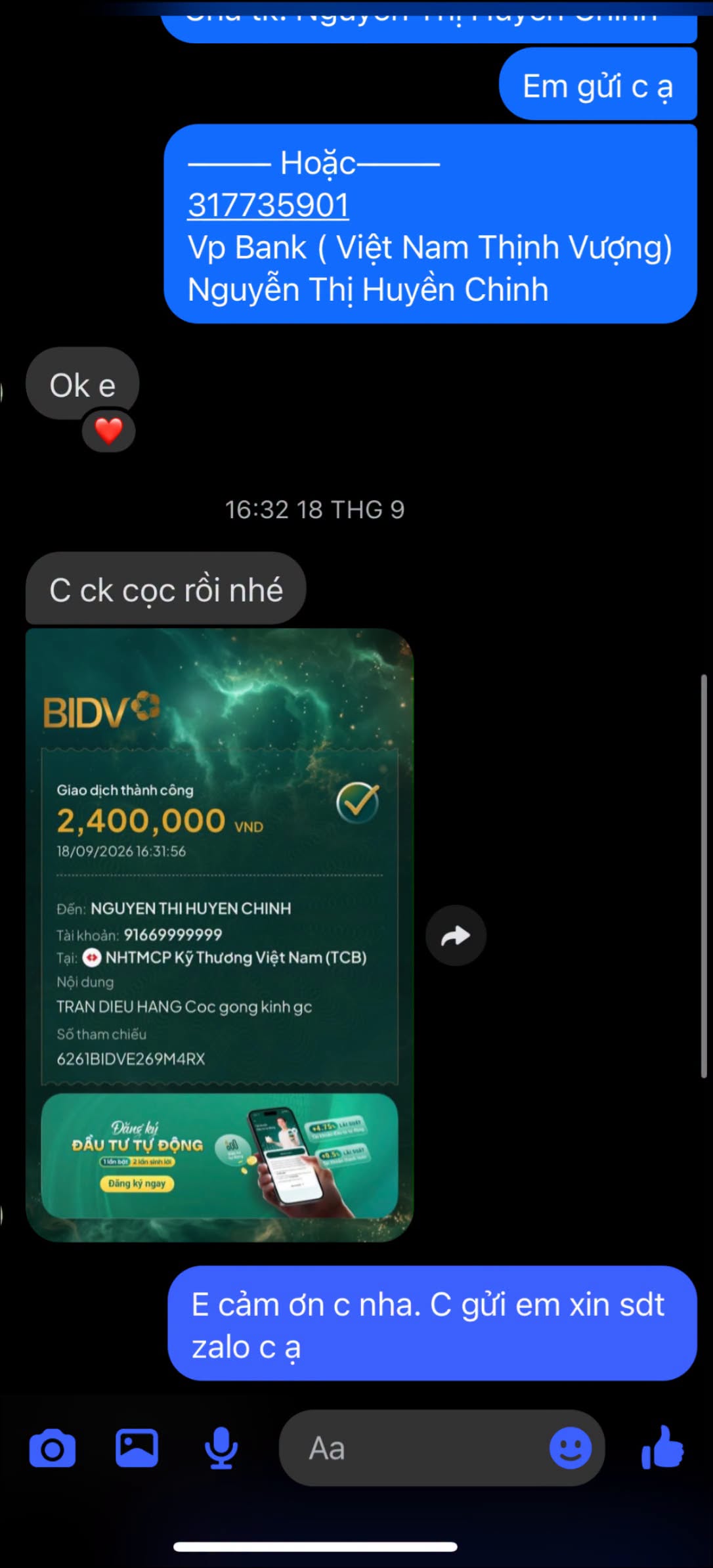
Task: Open the photo gallery picker
Action: coord(137,1448)
